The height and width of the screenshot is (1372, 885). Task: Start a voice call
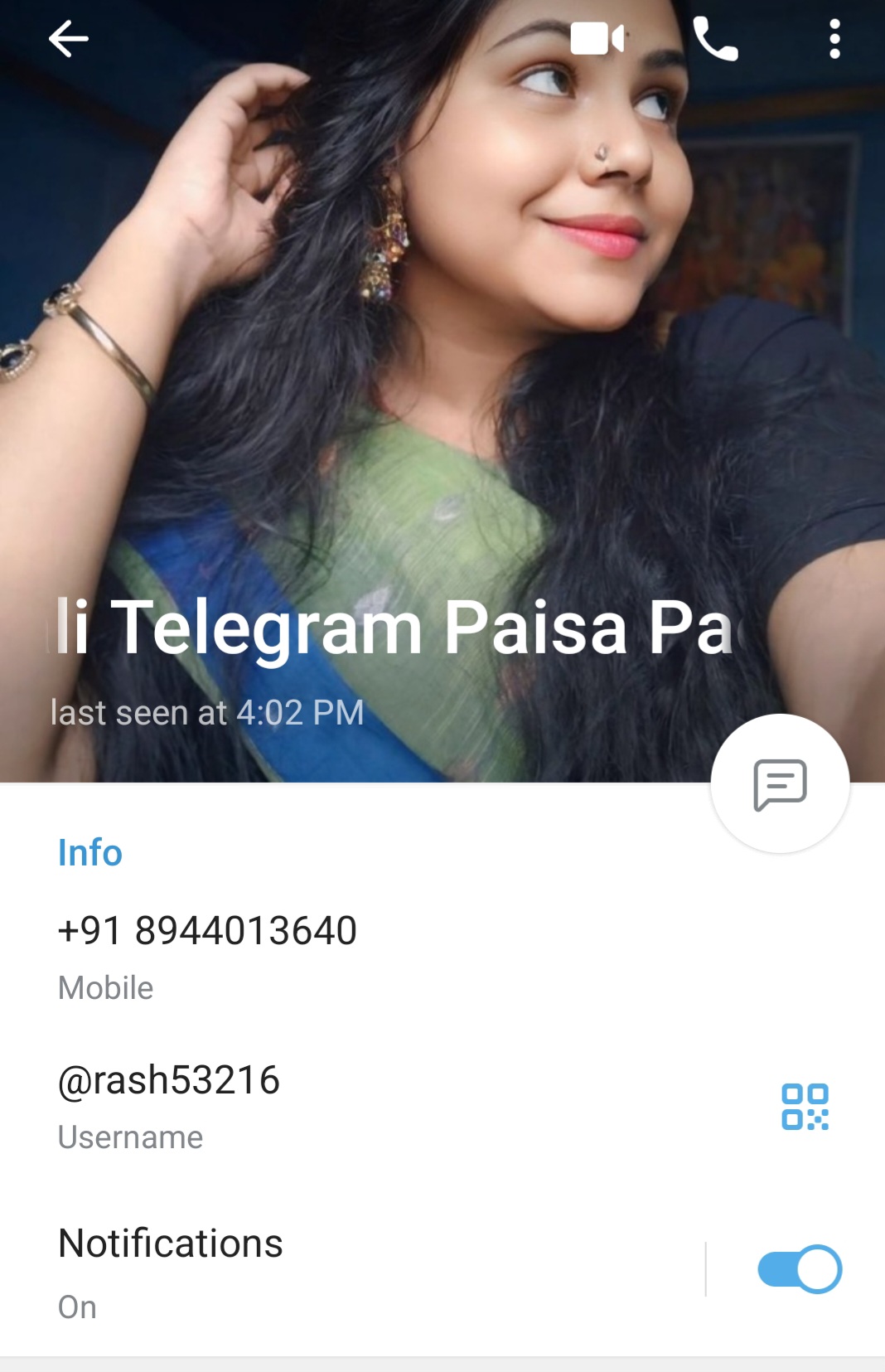pos(715,39)
